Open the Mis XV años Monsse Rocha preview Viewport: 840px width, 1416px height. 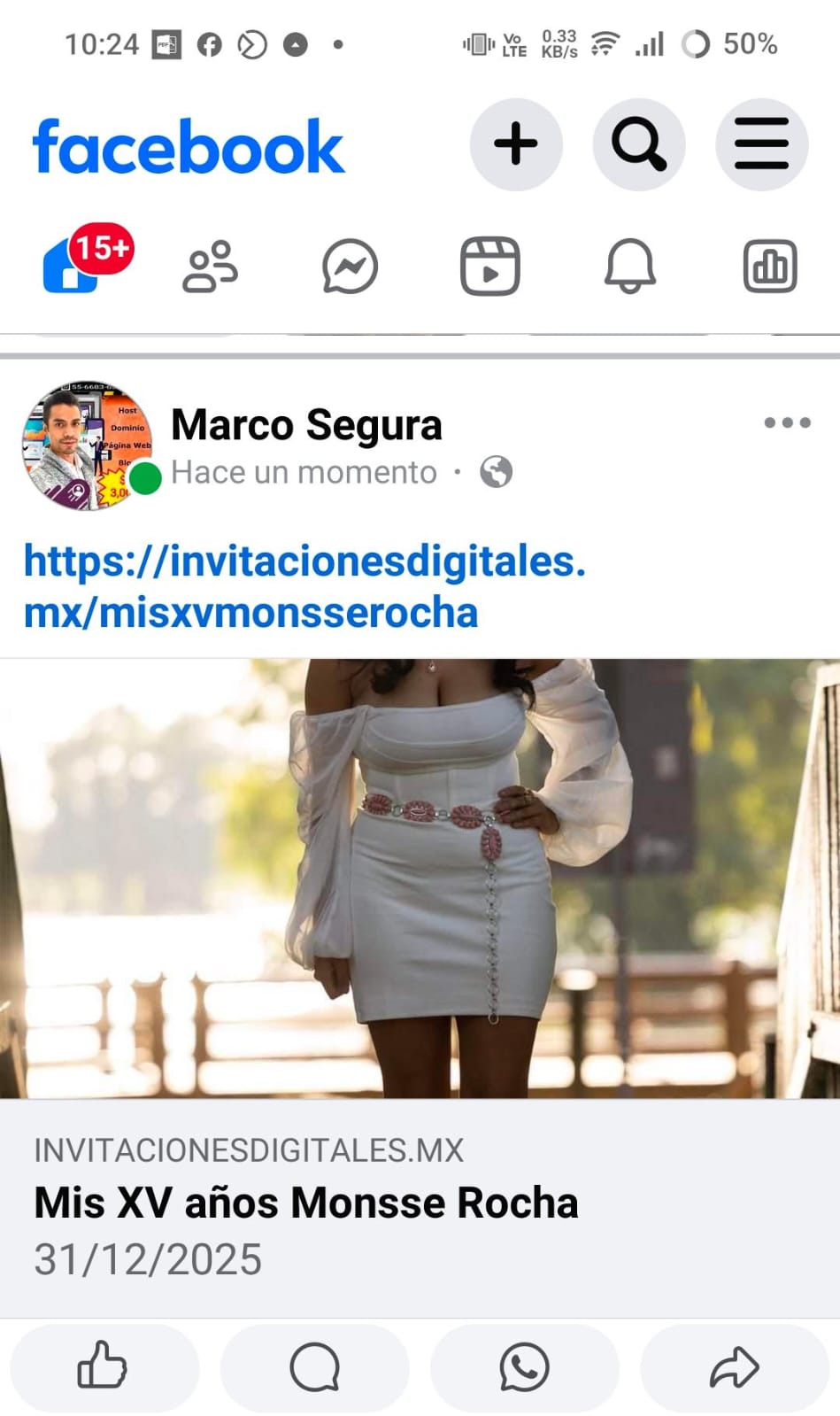(305, 1203)
